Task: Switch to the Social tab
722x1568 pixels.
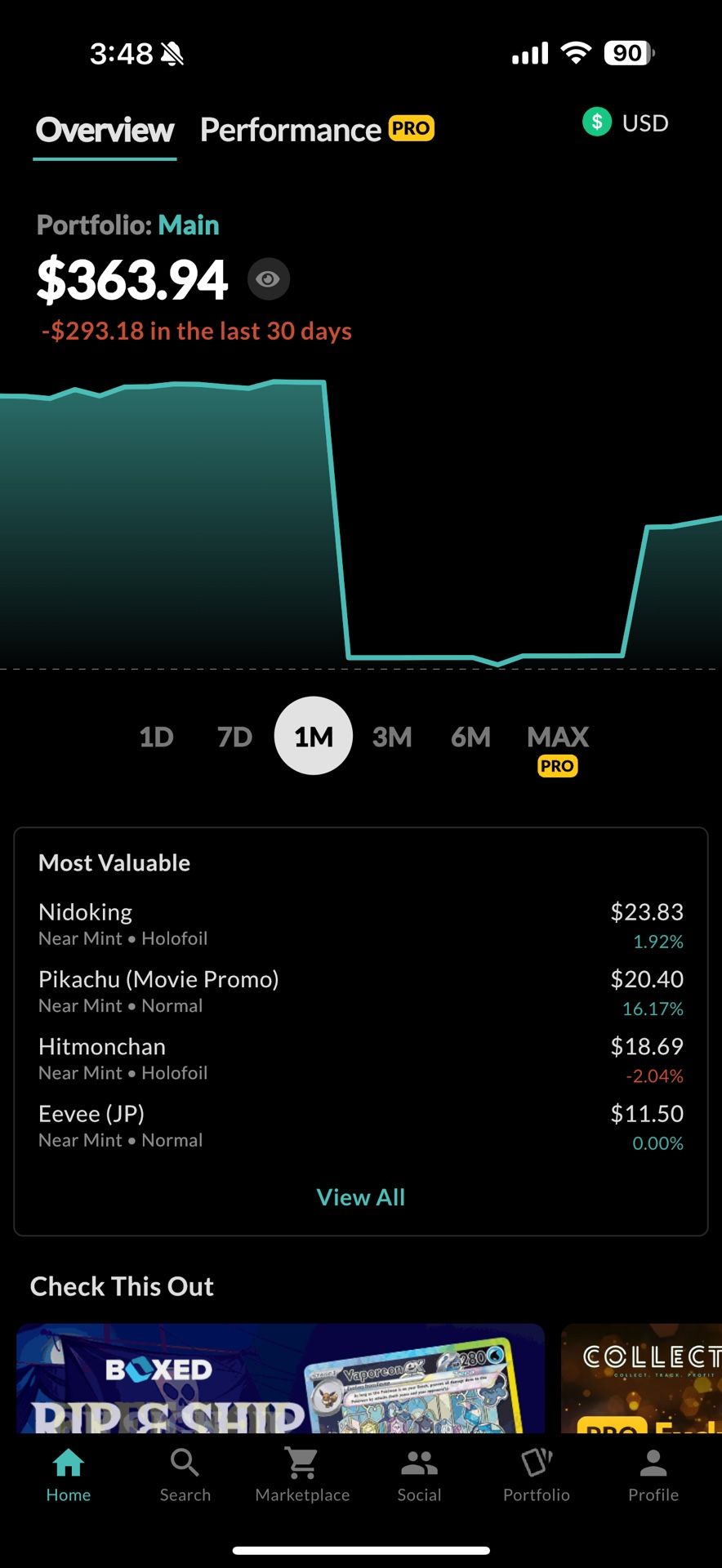Action: [419, 1475]
